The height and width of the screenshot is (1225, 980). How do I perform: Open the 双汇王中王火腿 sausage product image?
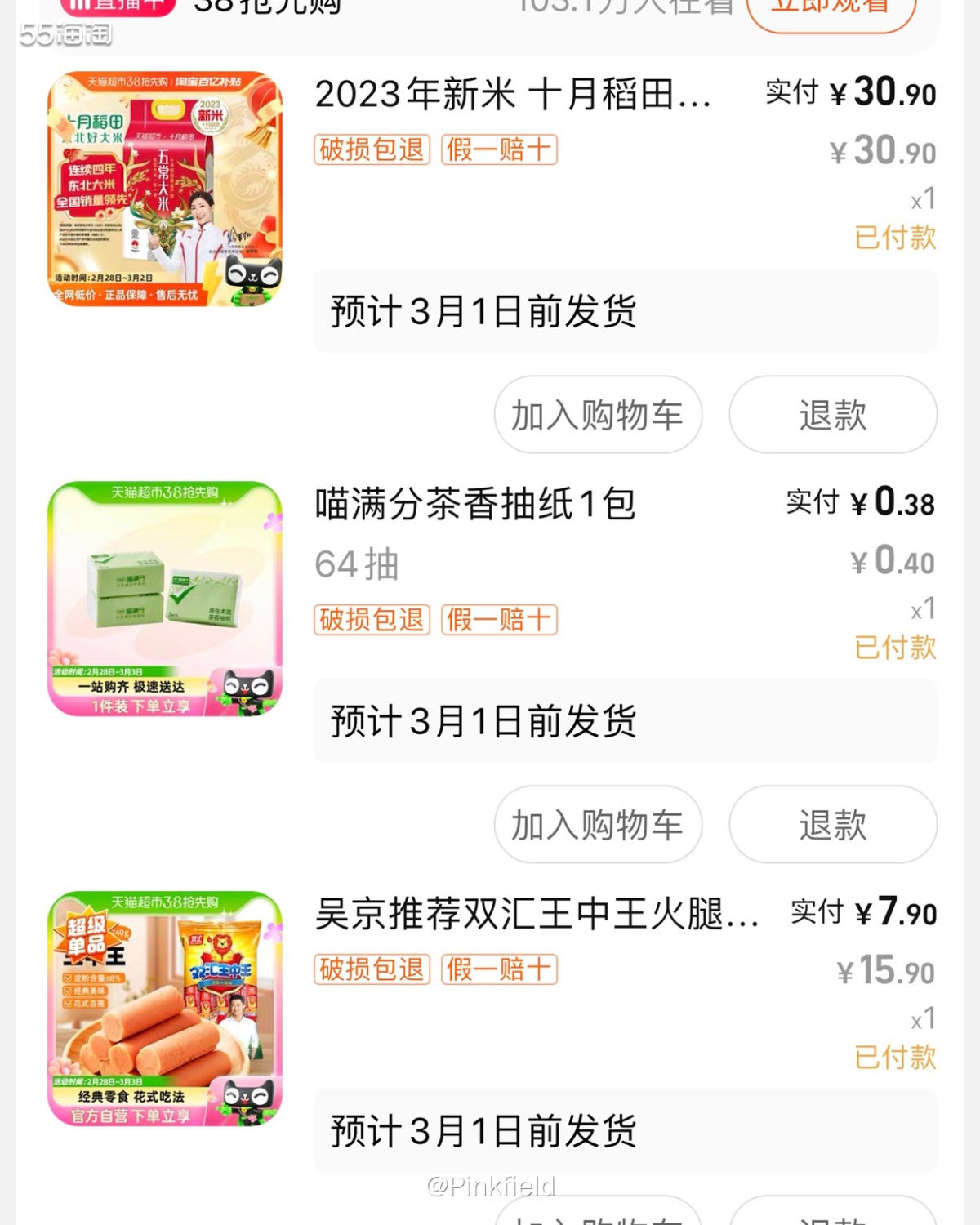[x=165, y=1009]
